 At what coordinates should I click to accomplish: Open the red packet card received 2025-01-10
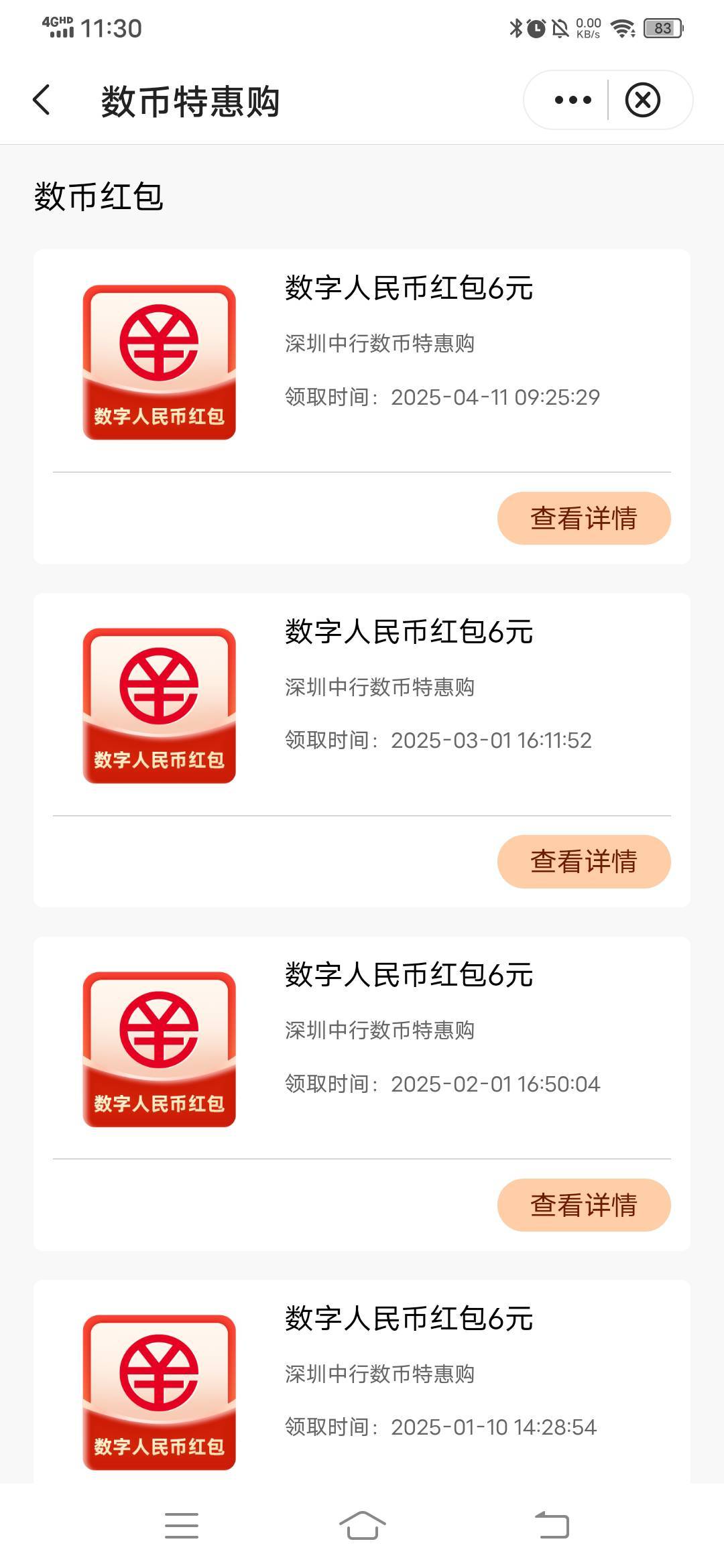click(x=362, y=1380)
